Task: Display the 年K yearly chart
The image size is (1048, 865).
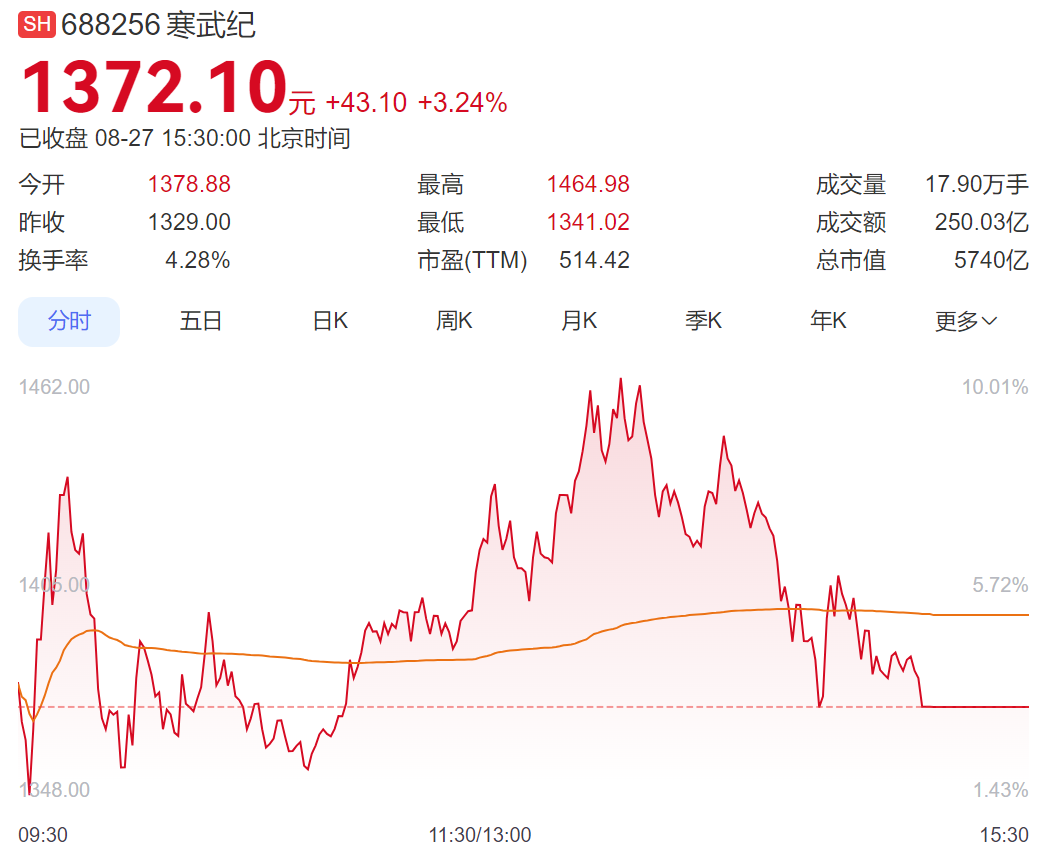Action: click(x=828, y=321)
